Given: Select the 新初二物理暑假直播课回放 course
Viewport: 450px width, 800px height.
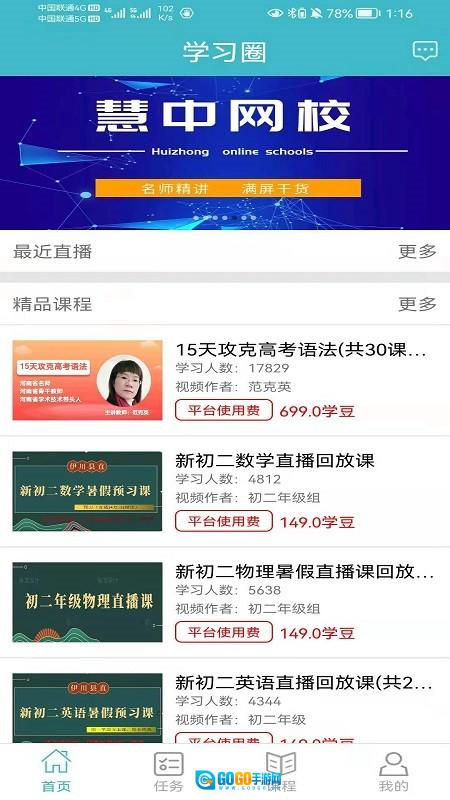Looking at the screenshot, I should [225, 603].
